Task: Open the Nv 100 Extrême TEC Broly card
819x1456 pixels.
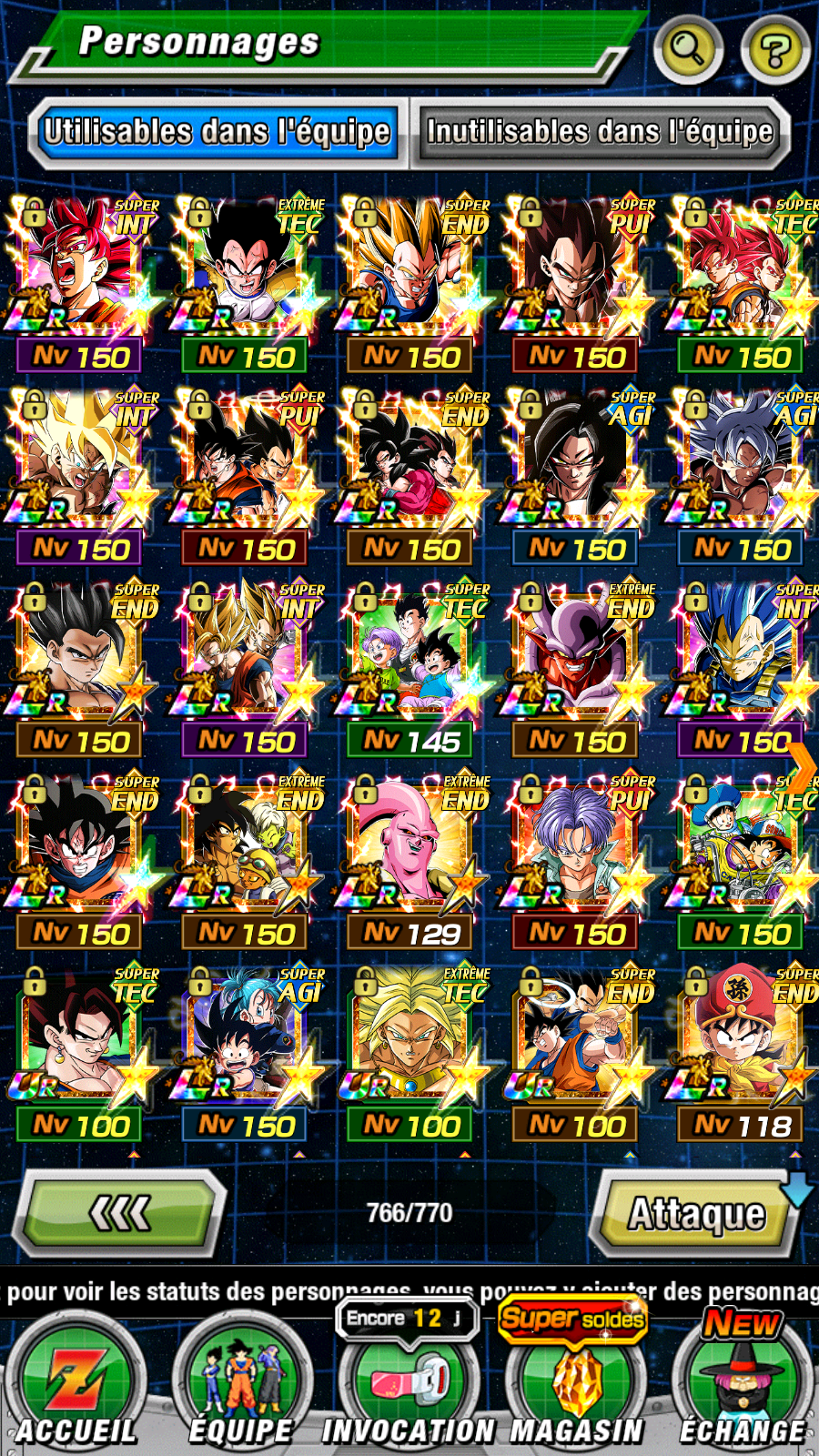Action: tap(411, 1053)
